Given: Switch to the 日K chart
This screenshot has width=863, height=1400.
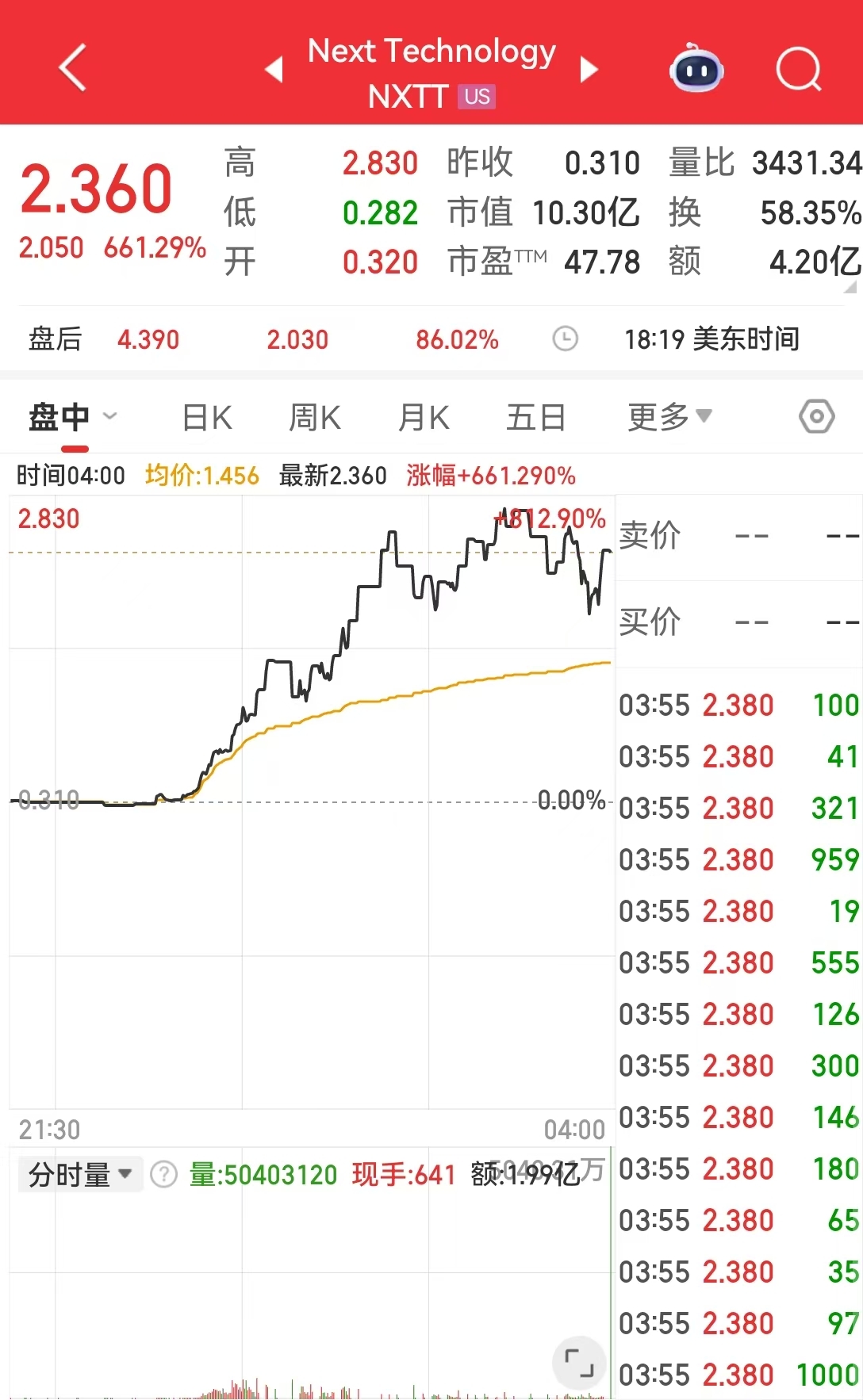Looking at the screenshot, I should pyautogui.click(x=207, y=417).
